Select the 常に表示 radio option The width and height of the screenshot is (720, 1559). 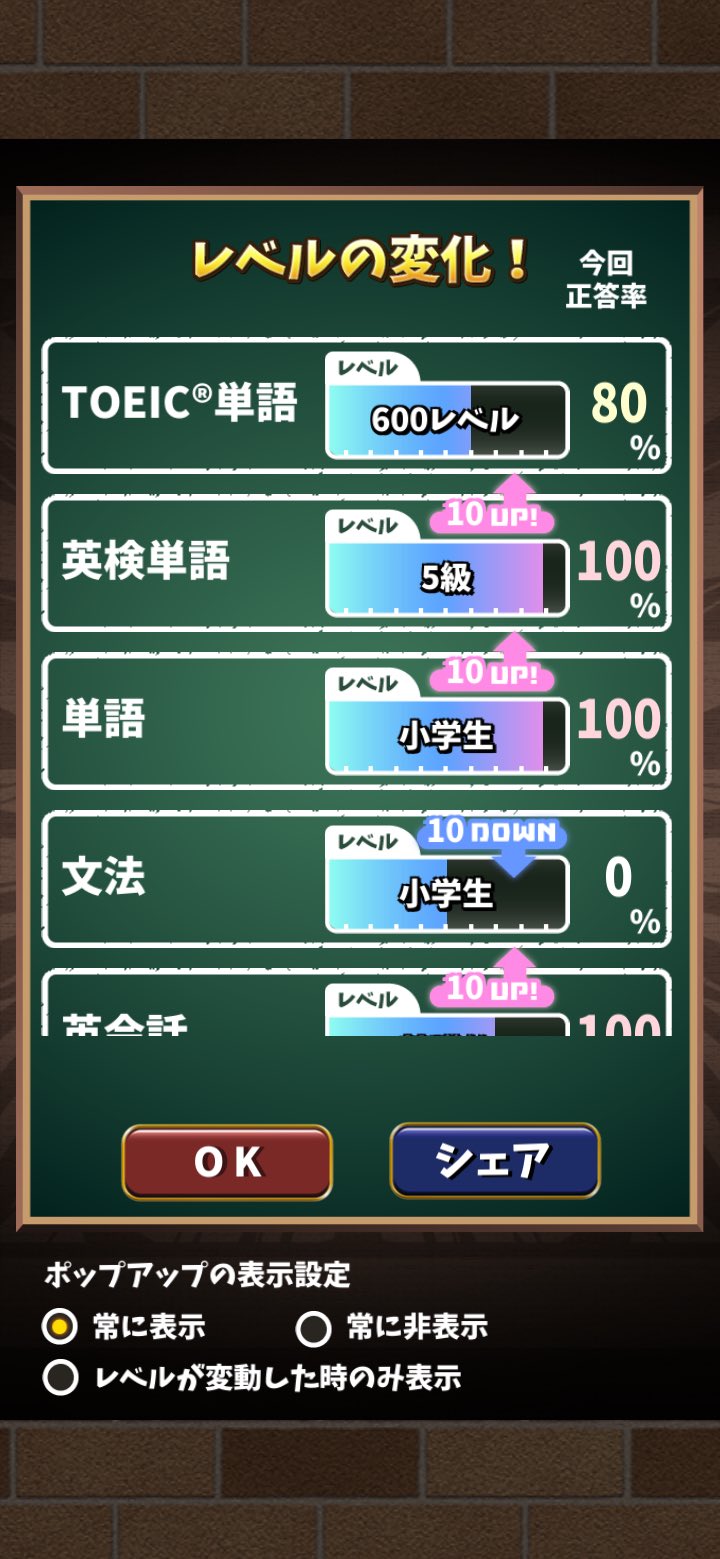(x=124, y=1327)
